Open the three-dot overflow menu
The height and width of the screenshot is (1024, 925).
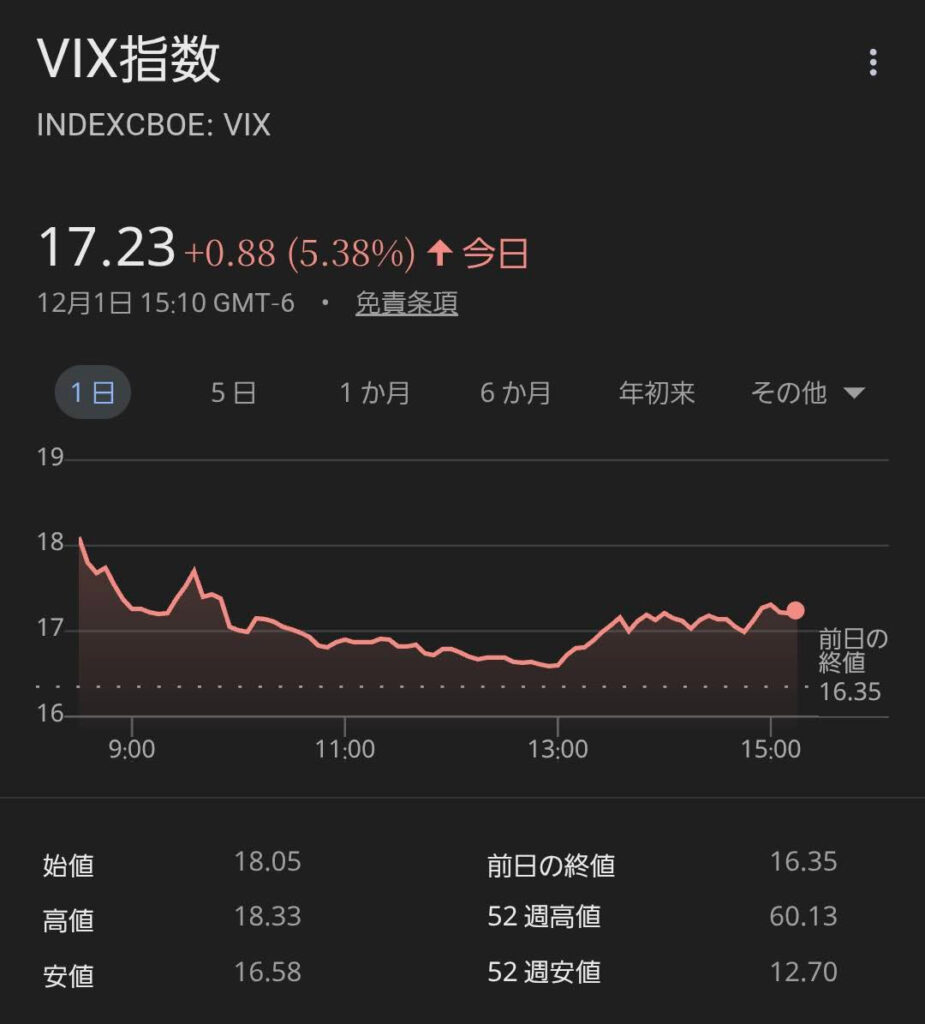pyautogui.click(x=873, y=63)
